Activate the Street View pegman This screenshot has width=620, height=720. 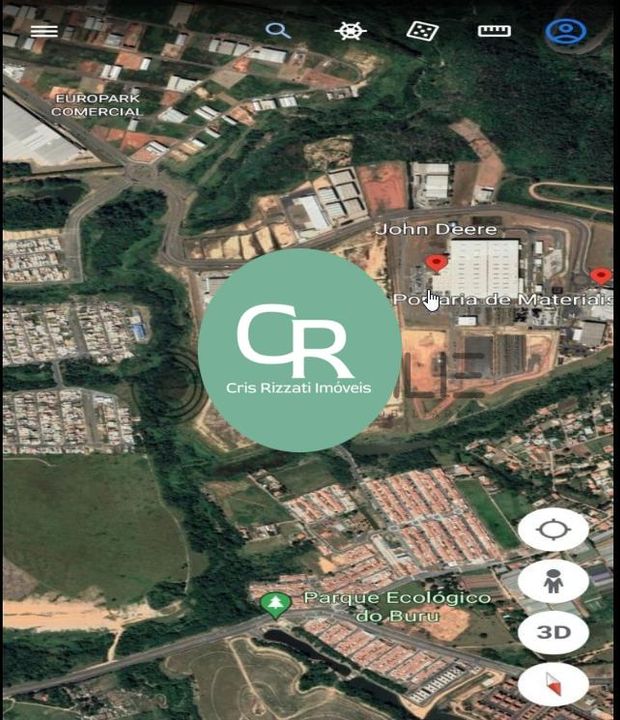pos(553,581)
